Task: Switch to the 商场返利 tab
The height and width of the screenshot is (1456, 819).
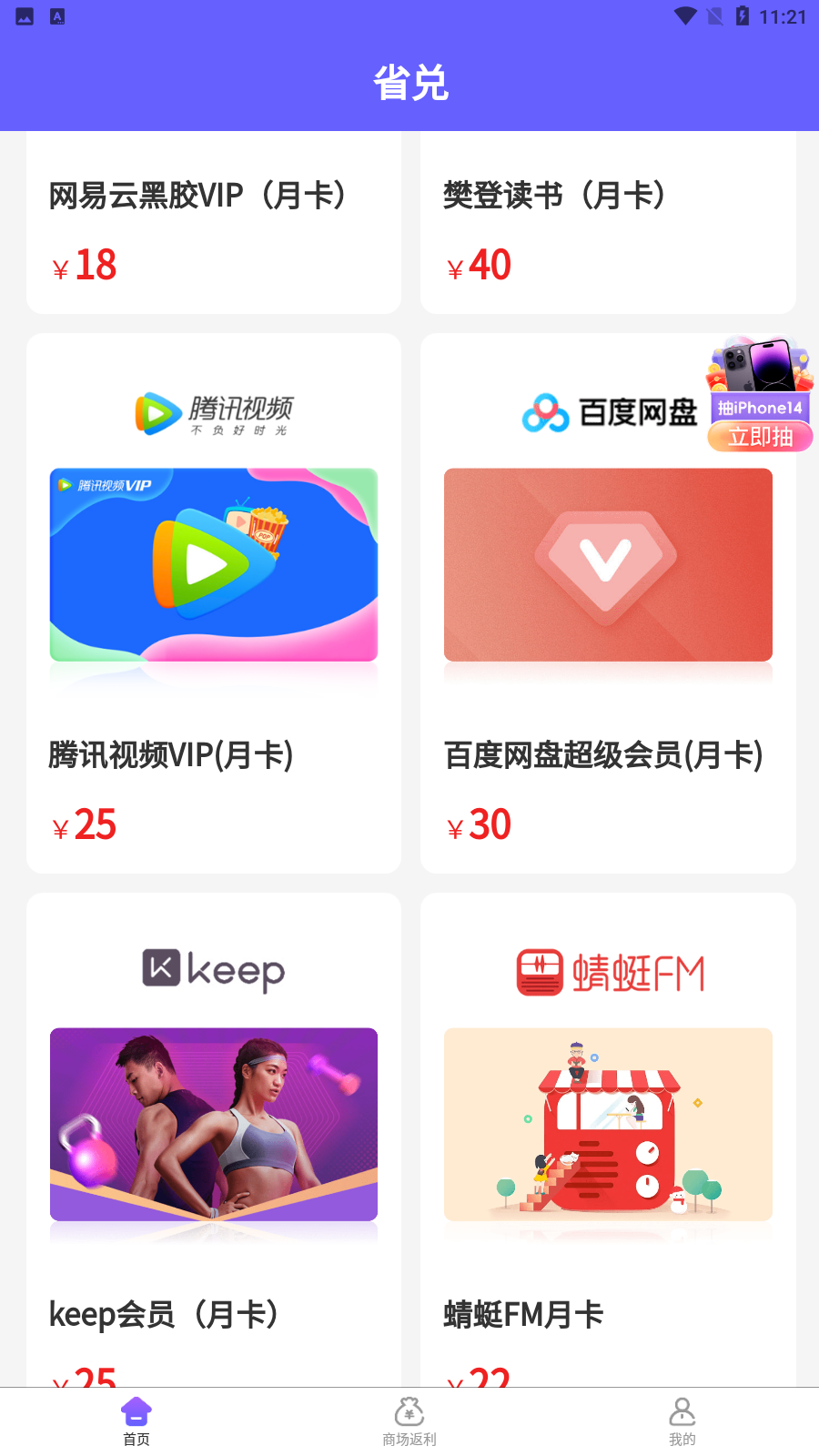Action: [x=409, y=1421]
